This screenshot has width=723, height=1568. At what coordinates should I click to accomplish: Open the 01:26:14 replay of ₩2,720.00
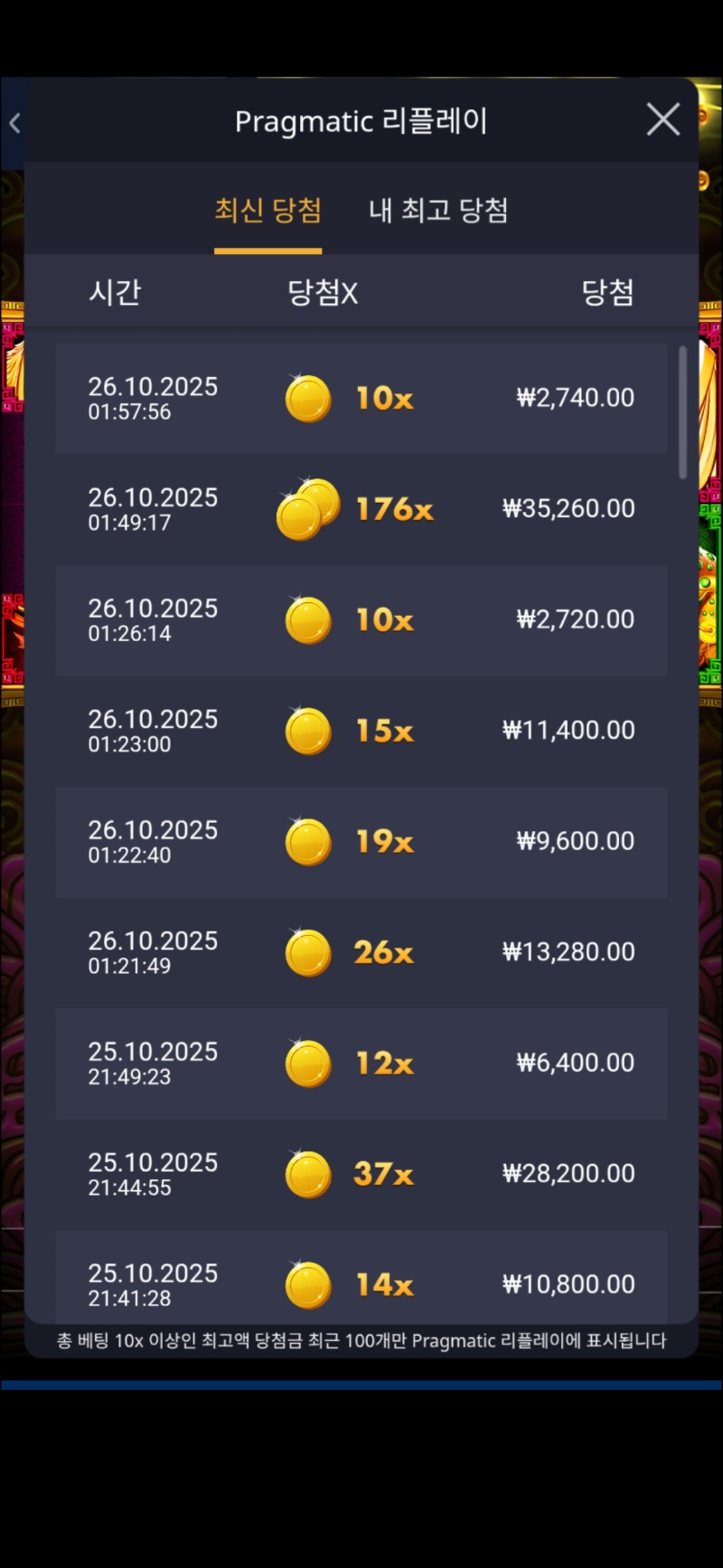point(361,620)
